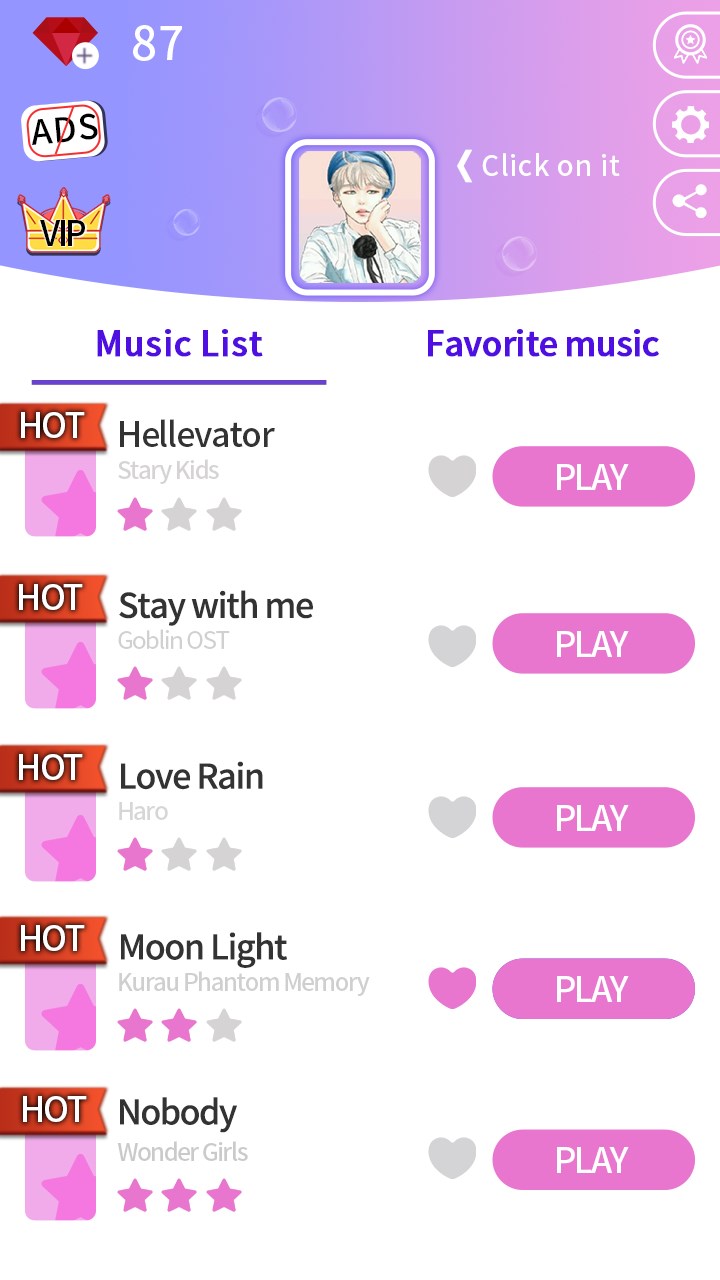The width and height of the screenshot is (720, 1280).
Task: Play the Moon Light track
Action: [x=593, y=988]
